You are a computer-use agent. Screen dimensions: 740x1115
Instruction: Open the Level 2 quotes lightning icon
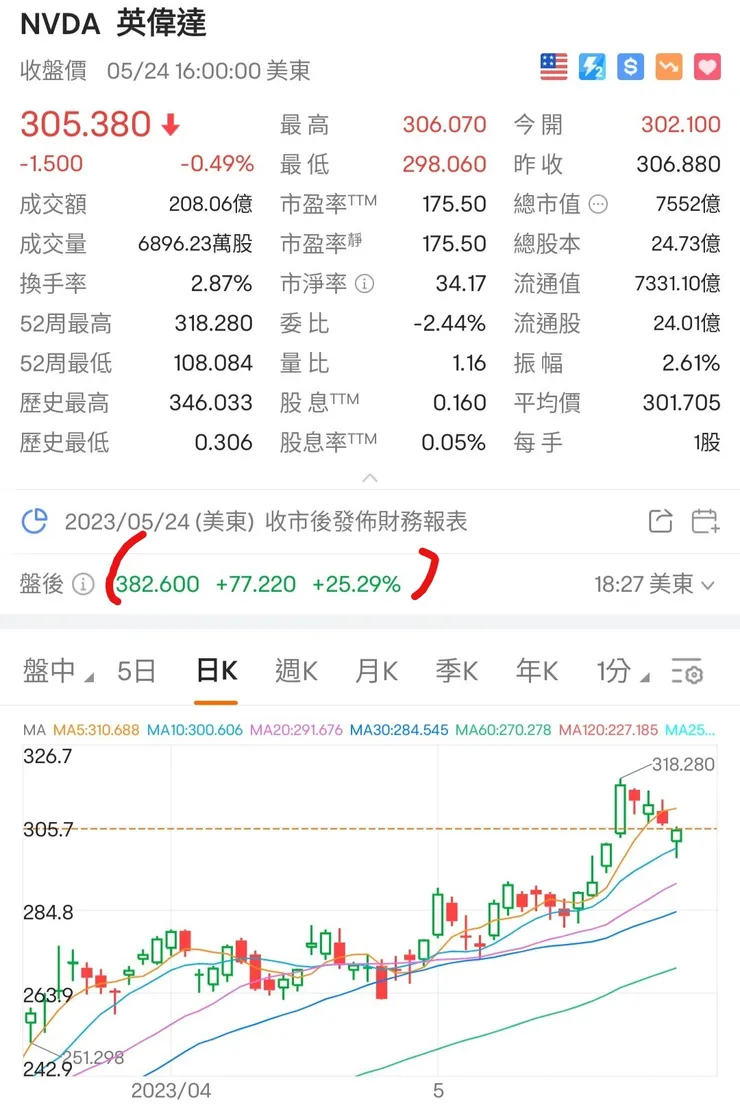point(592,67)
